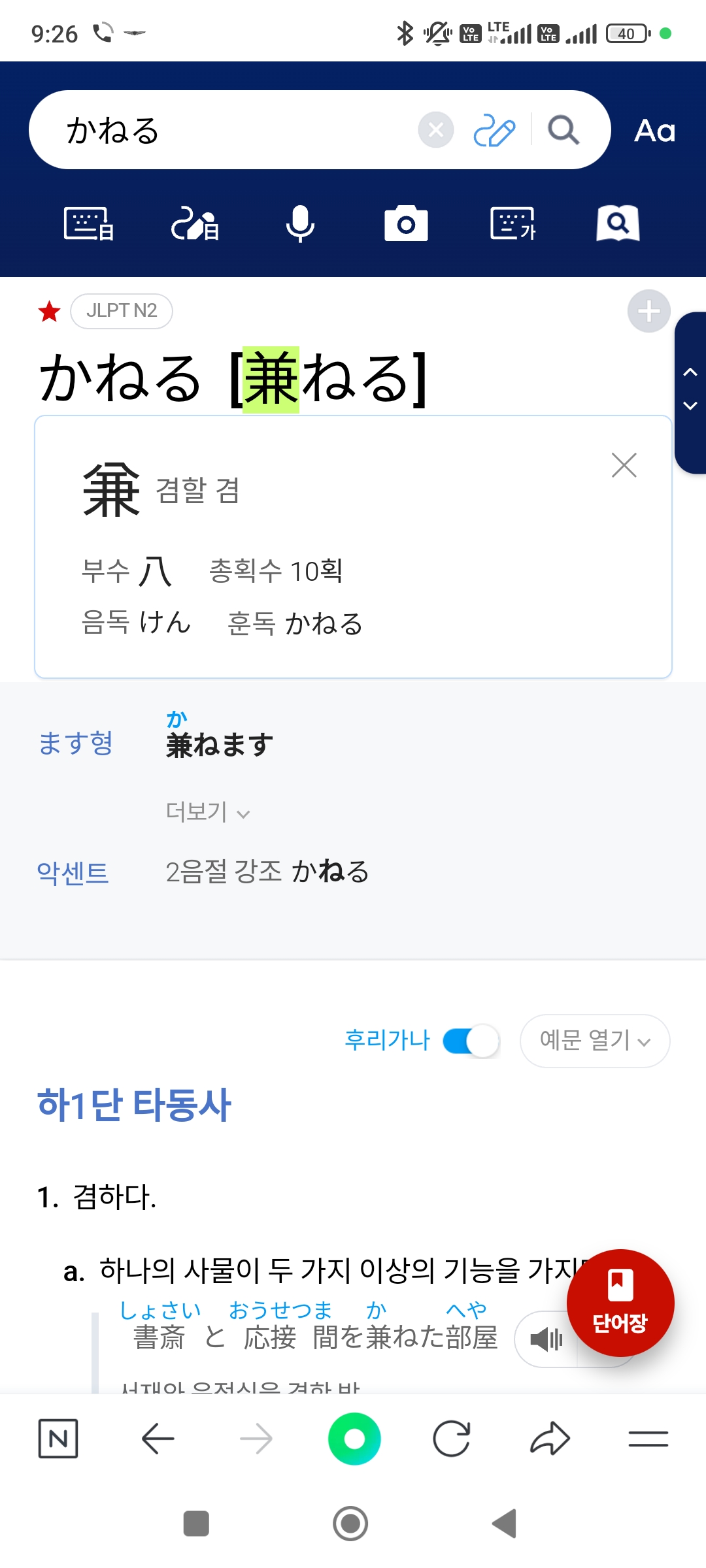Tap the magnifier search icon

coord(563,130)
